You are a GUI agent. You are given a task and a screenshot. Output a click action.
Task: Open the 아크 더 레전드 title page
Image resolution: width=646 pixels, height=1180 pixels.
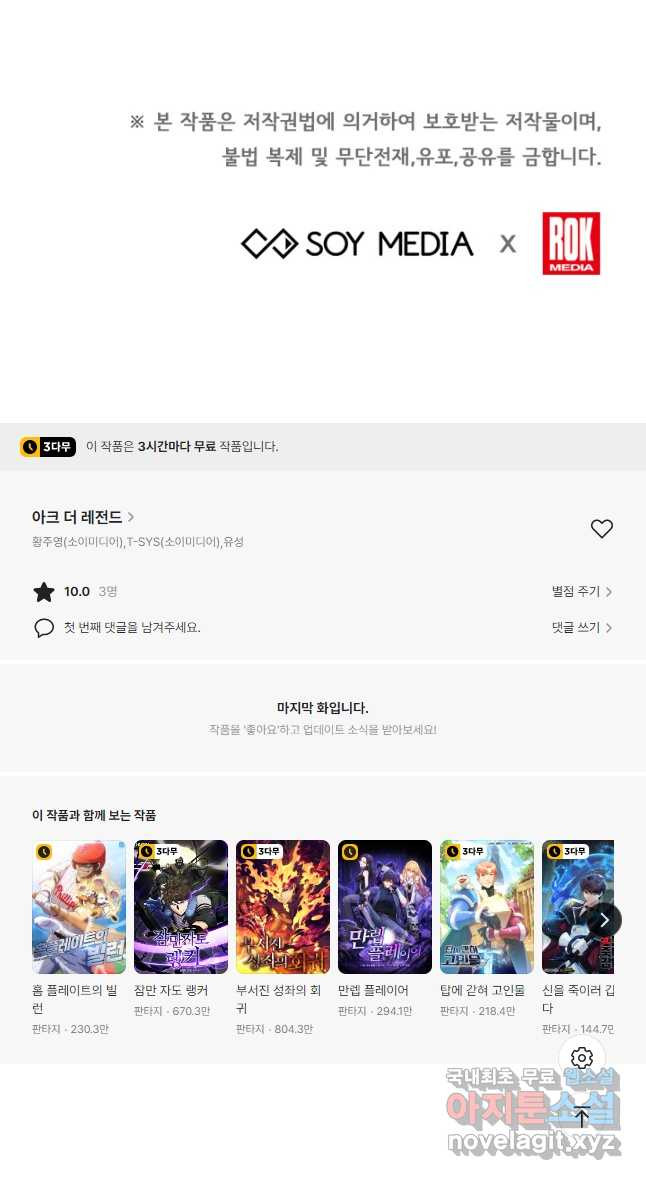(x=83, y=517)
